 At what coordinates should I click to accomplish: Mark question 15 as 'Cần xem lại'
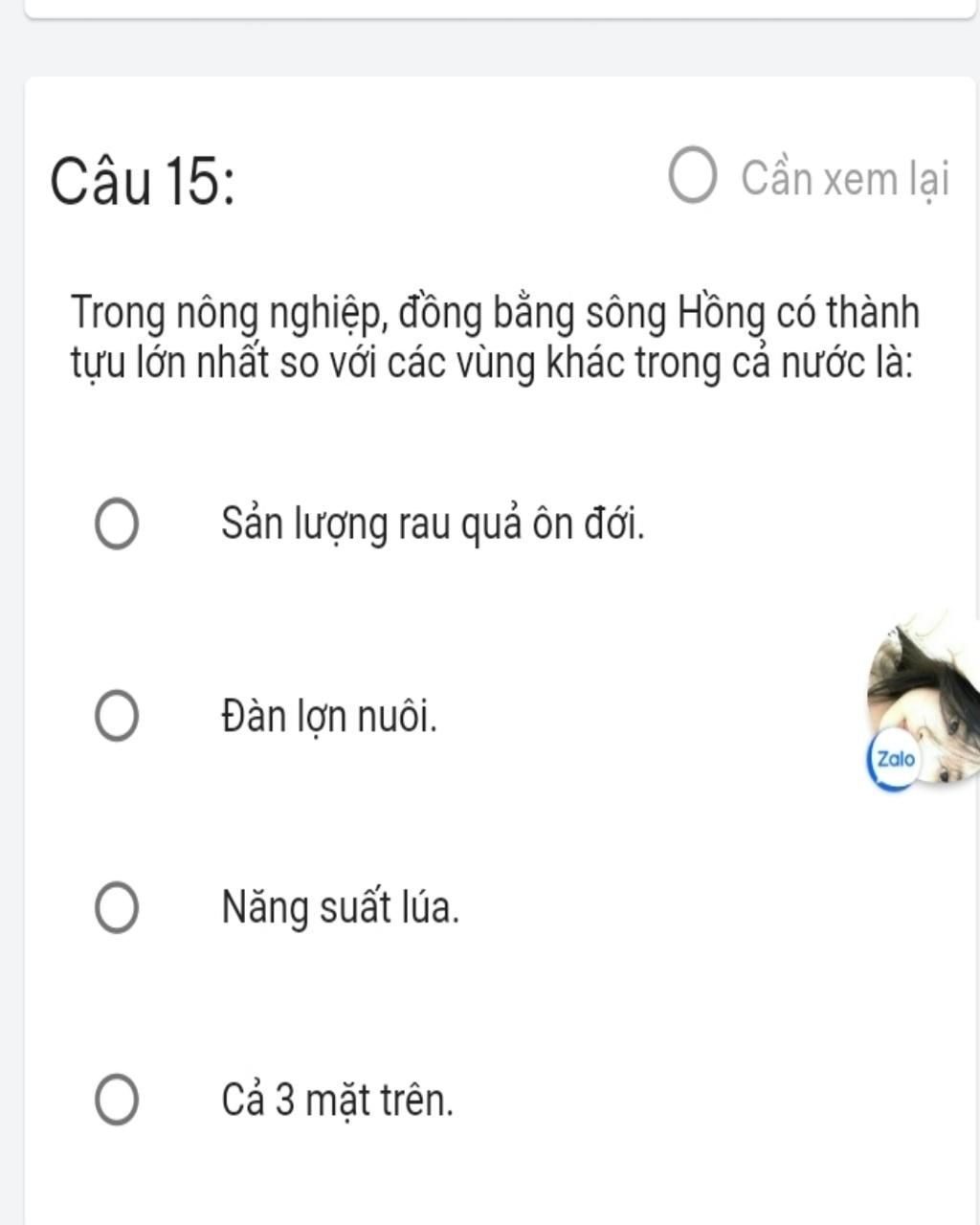coord(693,177)
